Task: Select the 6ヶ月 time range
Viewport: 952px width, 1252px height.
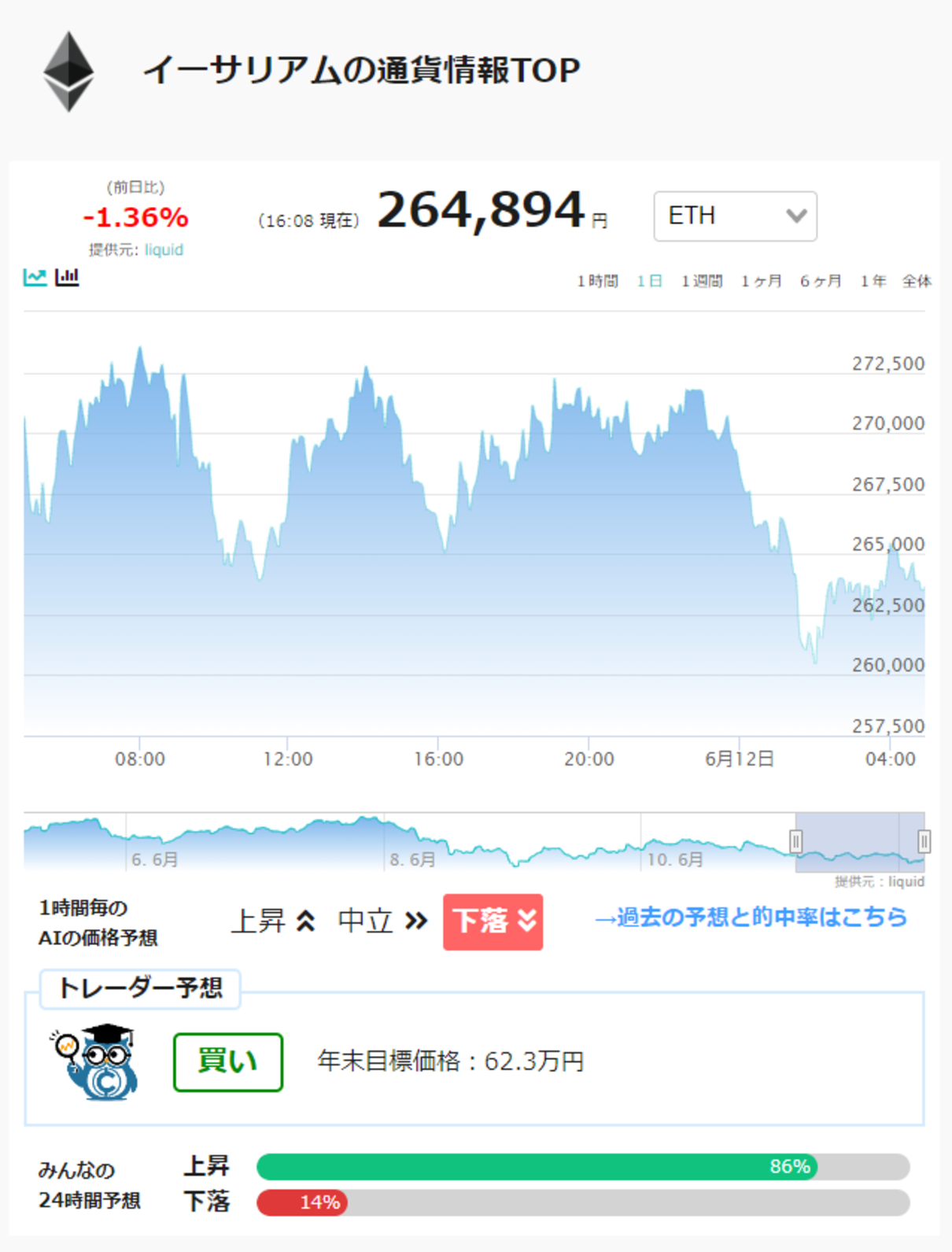Action: tap(821, 281)
